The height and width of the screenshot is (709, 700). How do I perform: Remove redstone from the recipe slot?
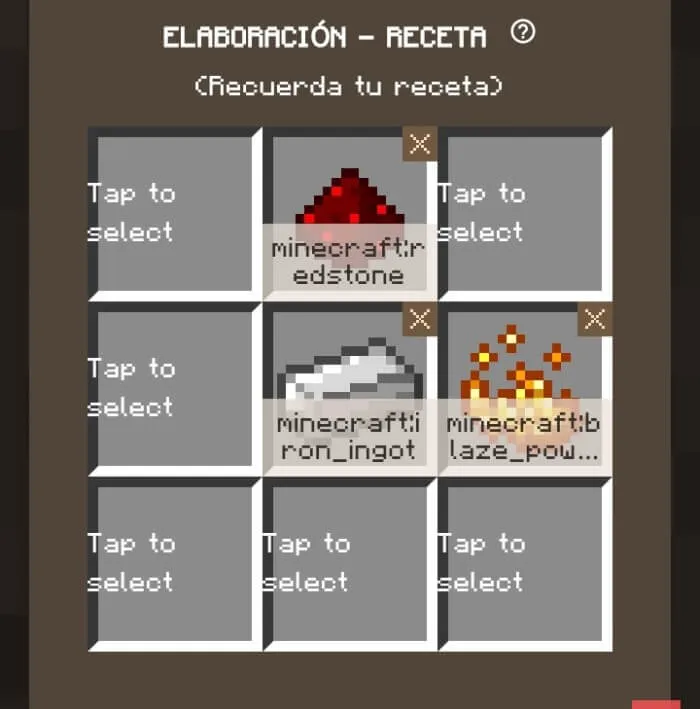[x=420, y=144]
